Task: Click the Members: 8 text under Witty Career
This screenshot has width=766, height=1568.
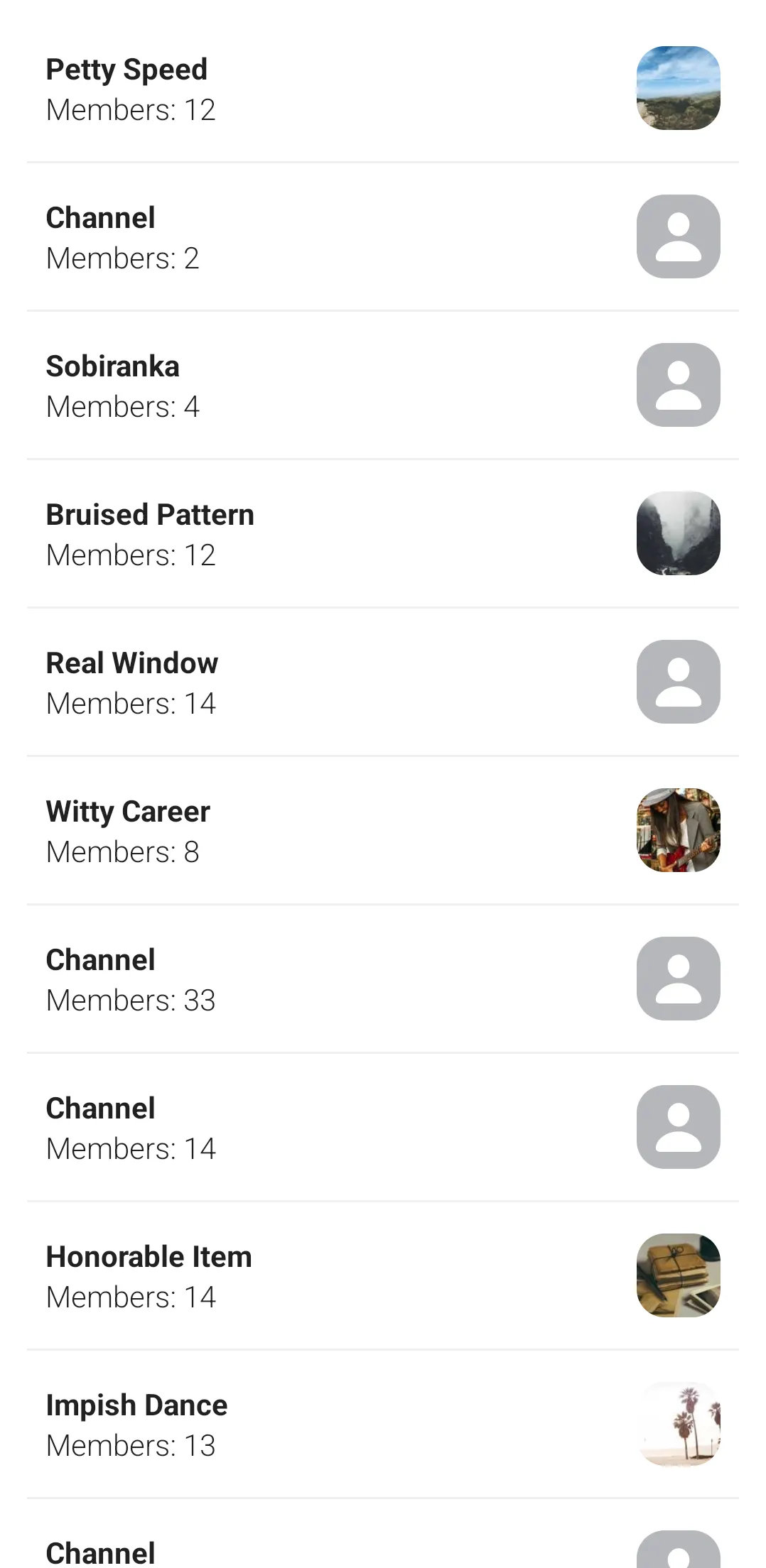Action: pyautogui.click(x=122, y=851)
